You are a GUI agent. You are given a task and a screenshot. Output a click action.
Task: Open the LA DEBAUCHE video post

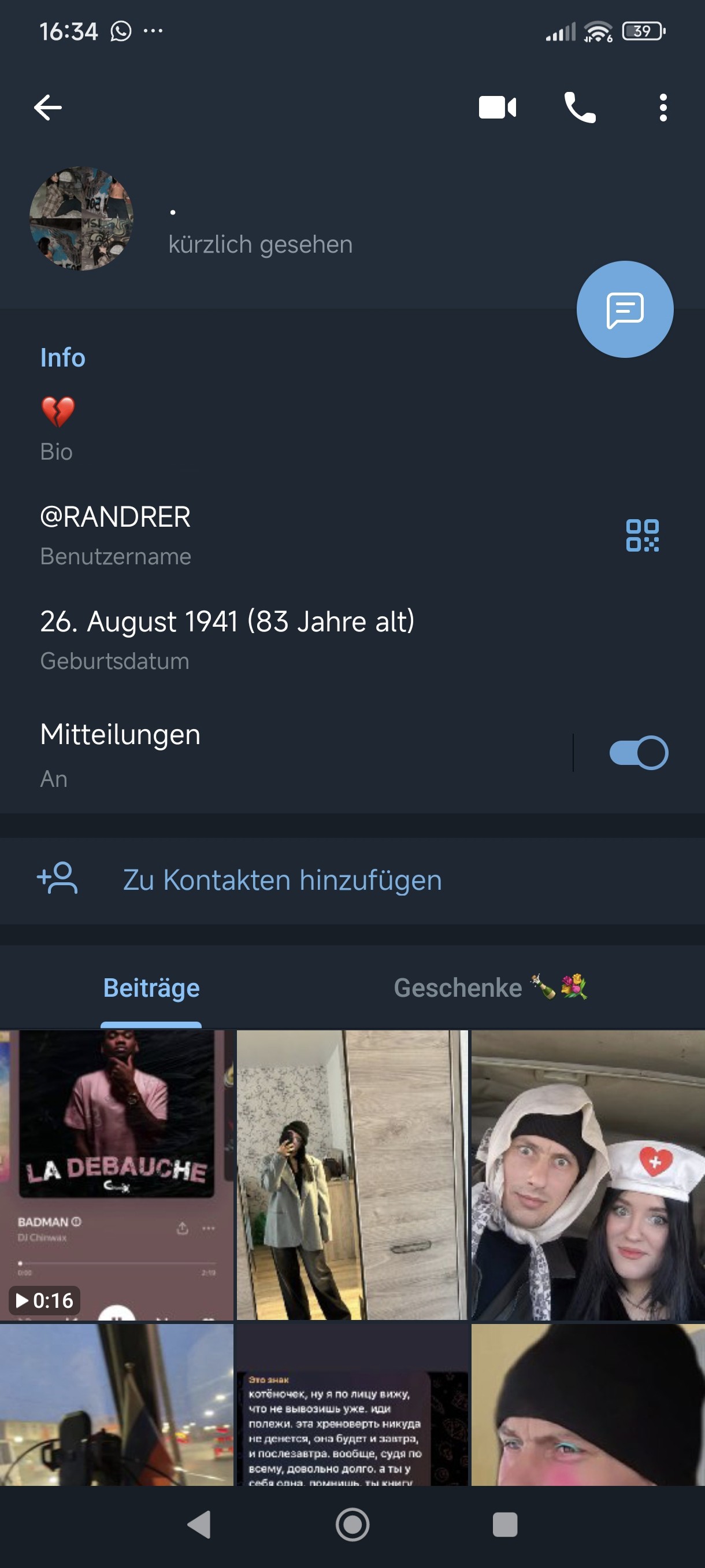[x=116, y=1175]
